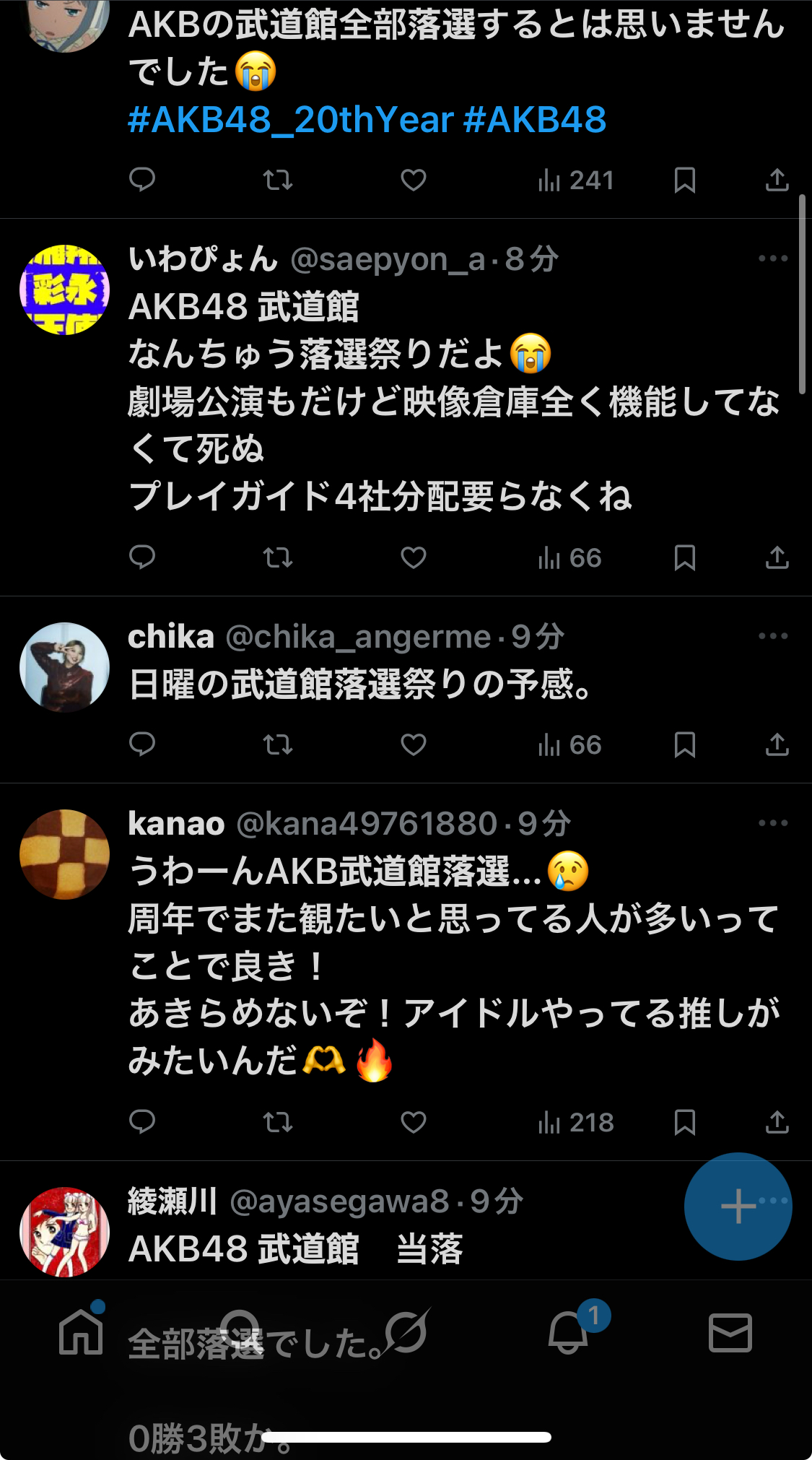Open more options on kanao's post
The image size is (812, 1460).
click(773, 823)
